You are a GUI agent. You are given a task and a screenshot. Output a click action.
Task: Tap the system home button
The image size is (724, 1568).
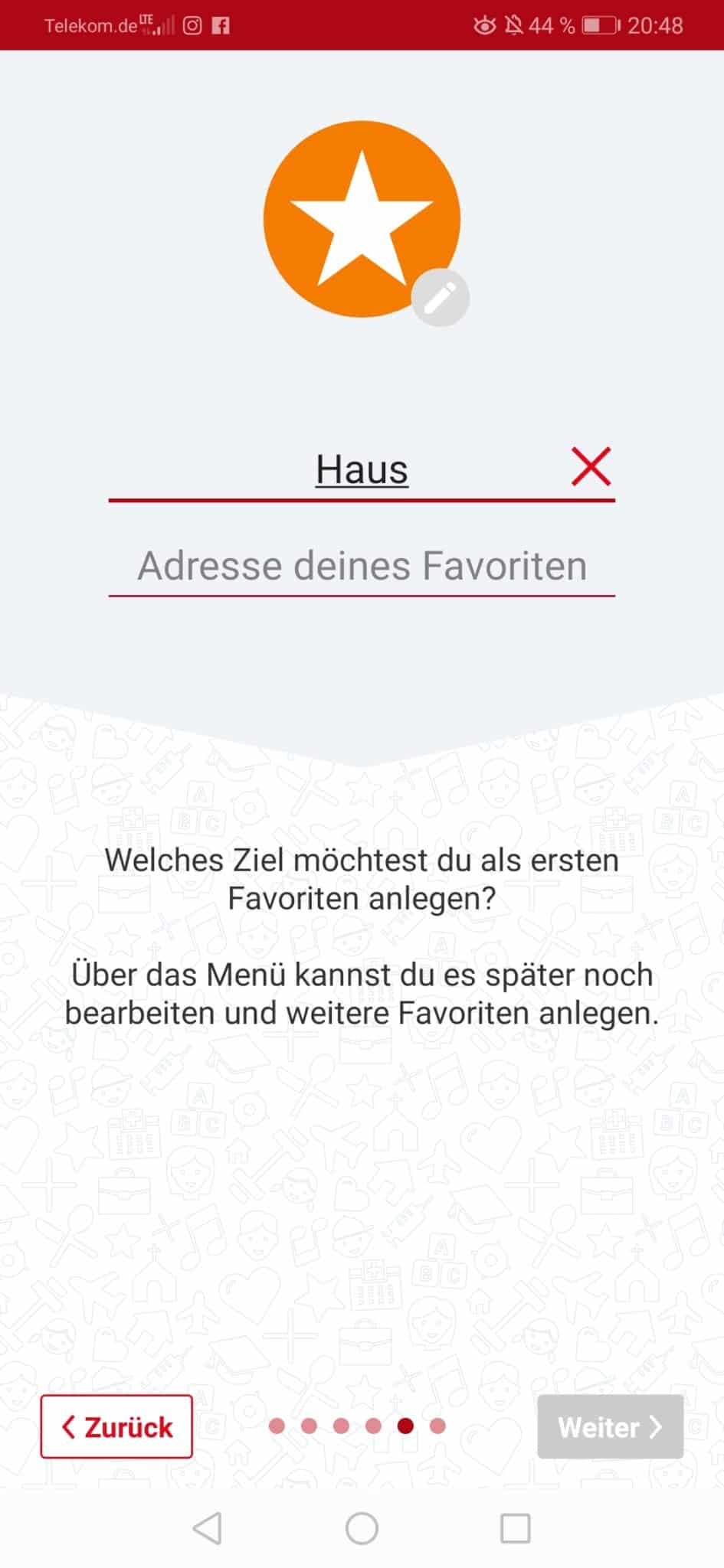click(x=362, y=1529)
